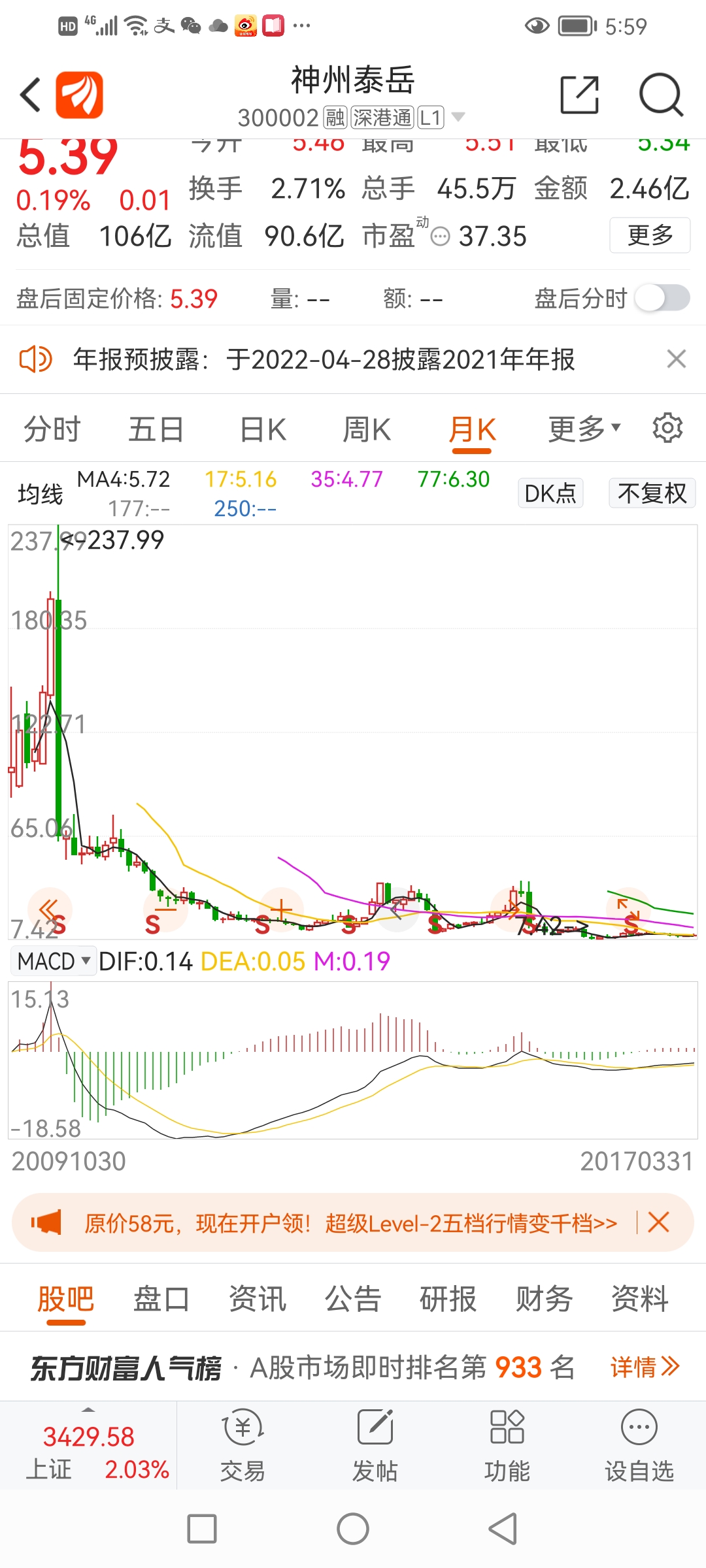706x1568 pixels.
Task: Open the MACD indicator dropdown
Action: [54, 961]
